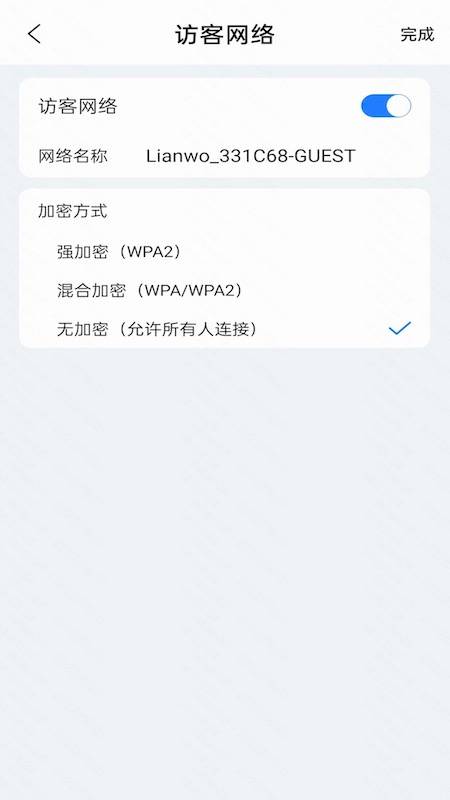Choose 混合加密 (WPA/WPA2) option
This screenshot has height=800, width=450.
click(x=224, y=291)
